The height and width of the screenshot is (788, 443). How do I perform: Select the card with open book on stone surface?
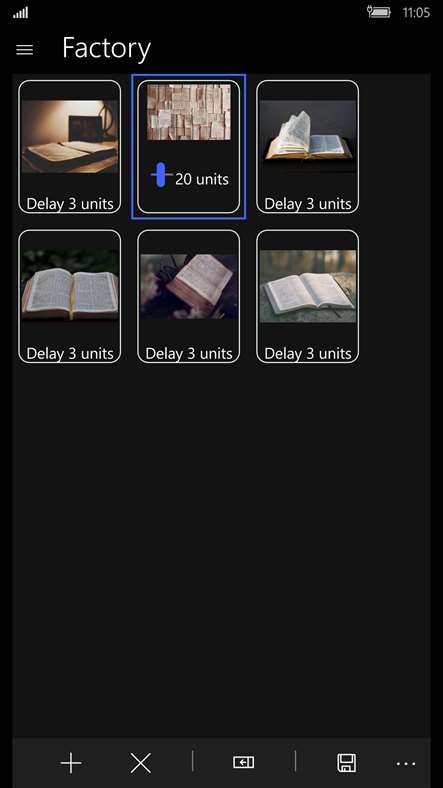pos(307,297)
